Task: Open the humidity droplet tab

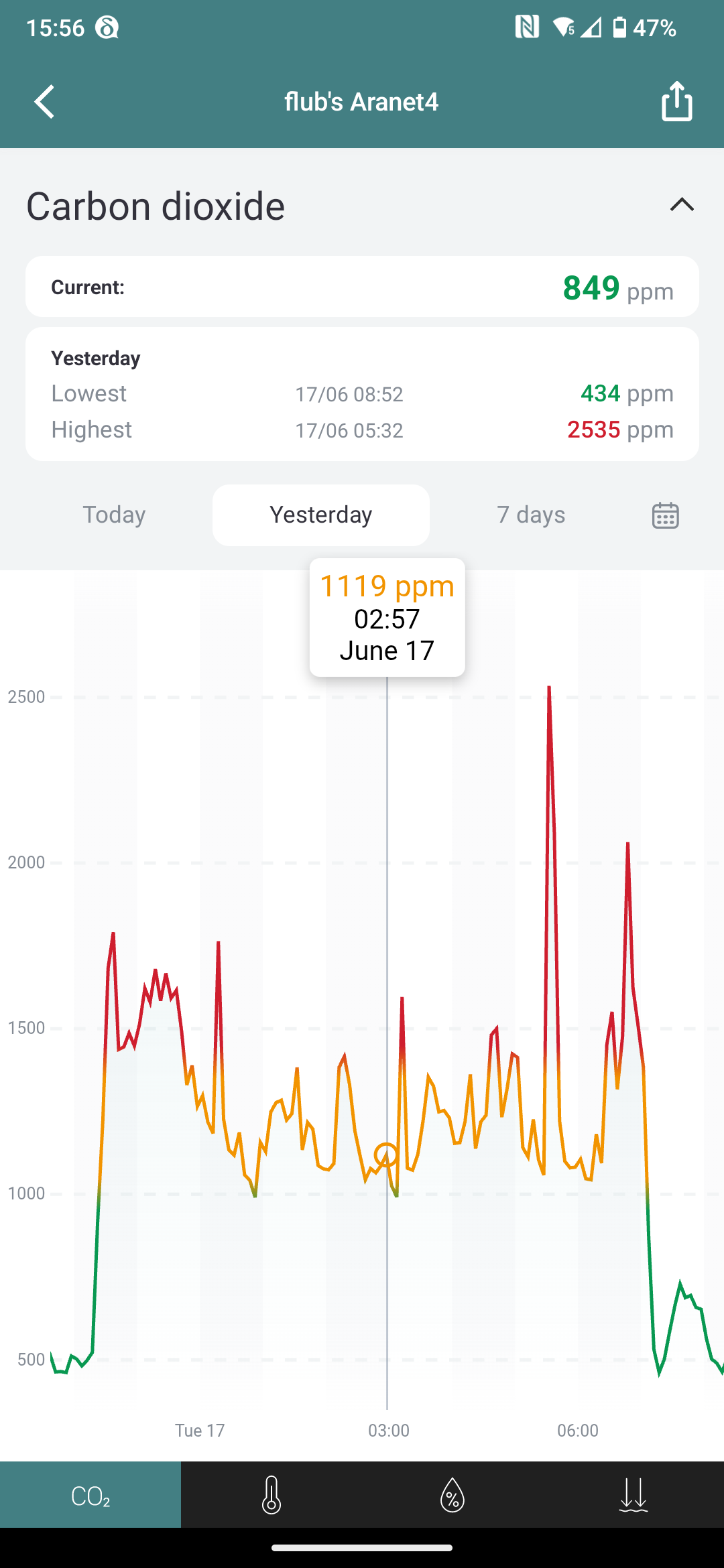Action: point(452,1494)
